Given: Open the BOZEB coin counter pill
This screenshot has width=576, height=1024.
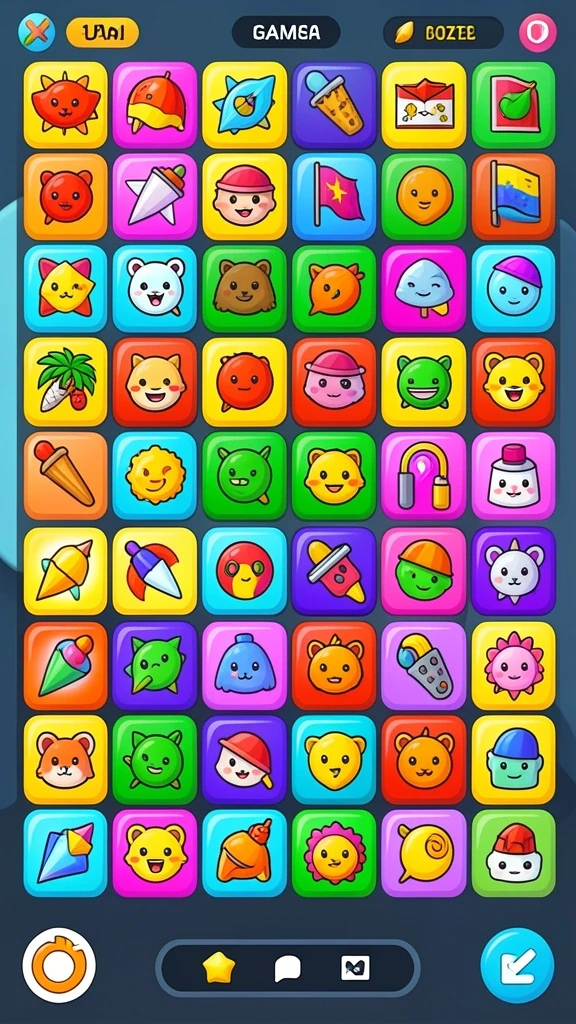Looking at the screenshot, I should (x=443, y=32).
